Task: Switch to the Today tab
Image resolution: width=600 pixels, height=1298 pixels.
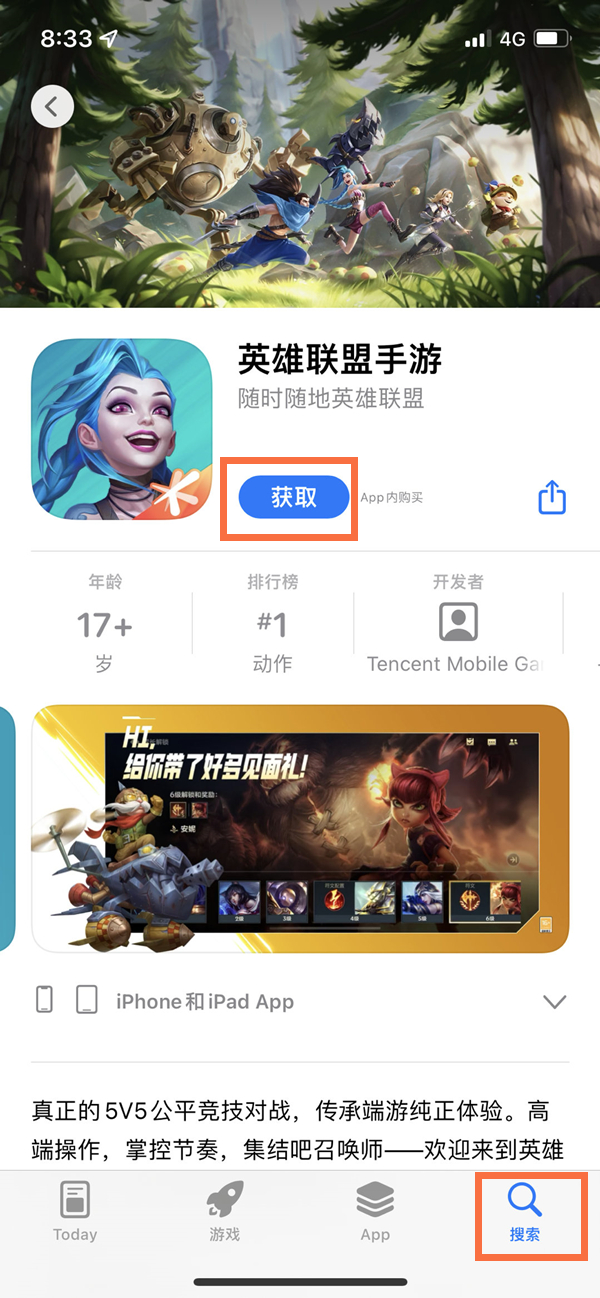Action: point(75,1211)
